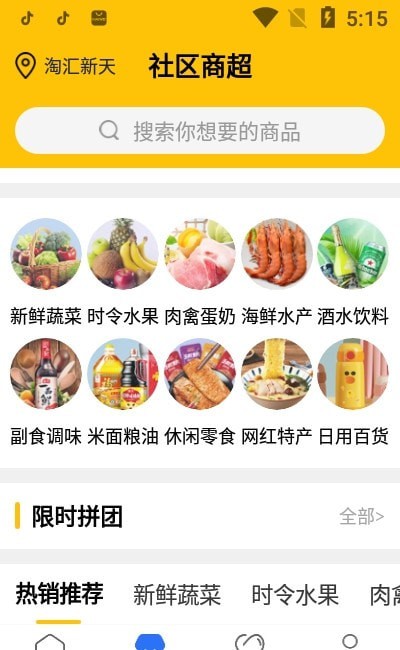Open the 新鲜蔬菜 category icon

pos(46,254)
